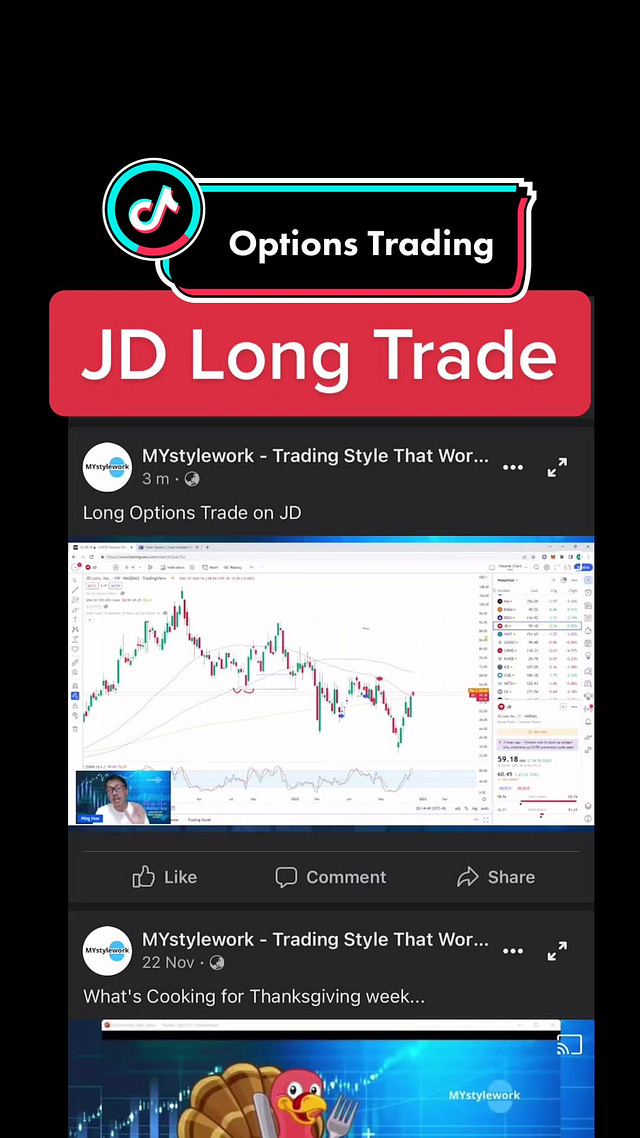Like the Long Options Trade on JD post

coord(165,877)
